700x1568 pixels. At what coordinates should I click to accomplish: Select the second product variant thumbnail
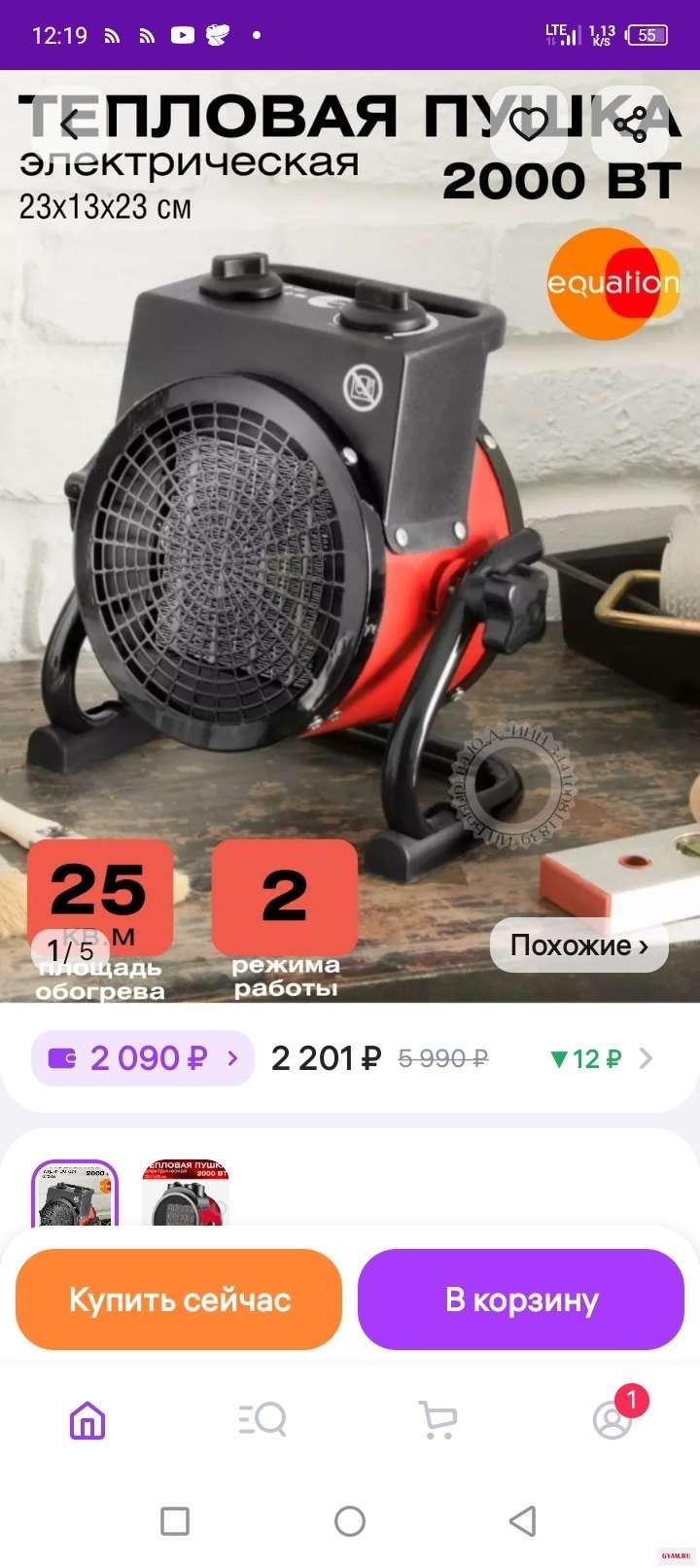185,1194
